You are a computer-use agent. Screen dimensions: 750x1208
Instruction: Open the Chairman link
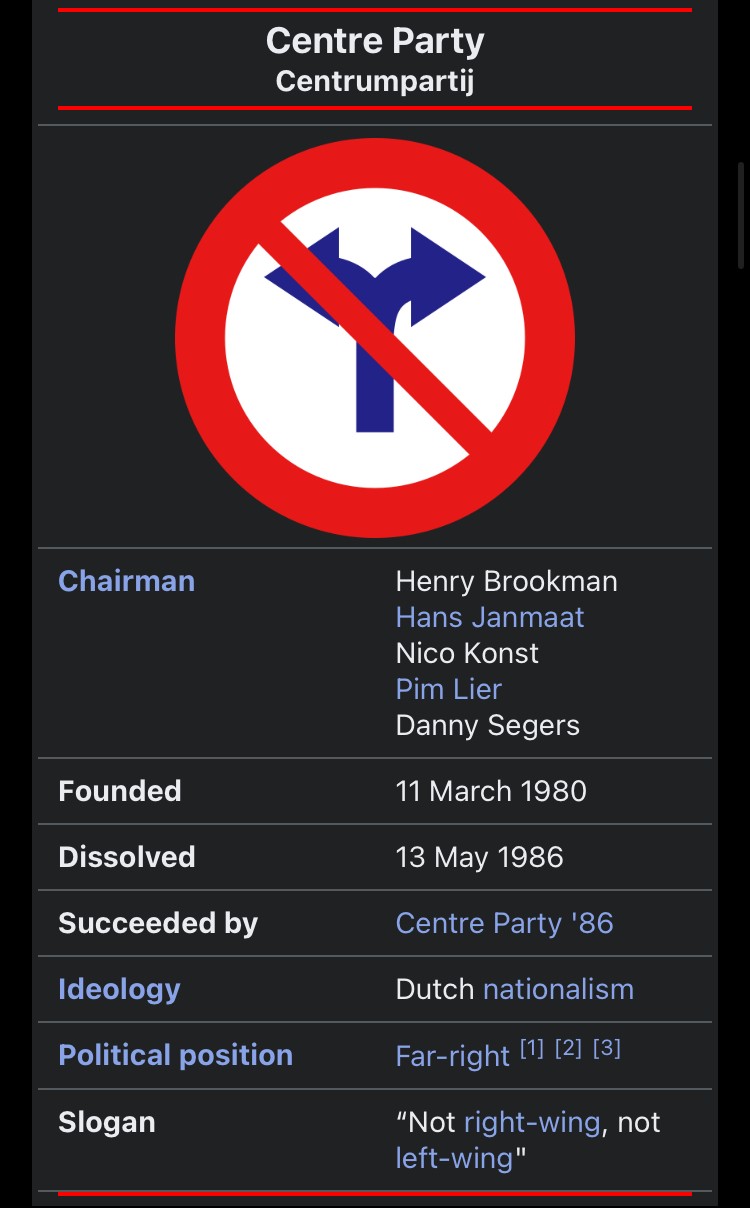tap(126, 581)
